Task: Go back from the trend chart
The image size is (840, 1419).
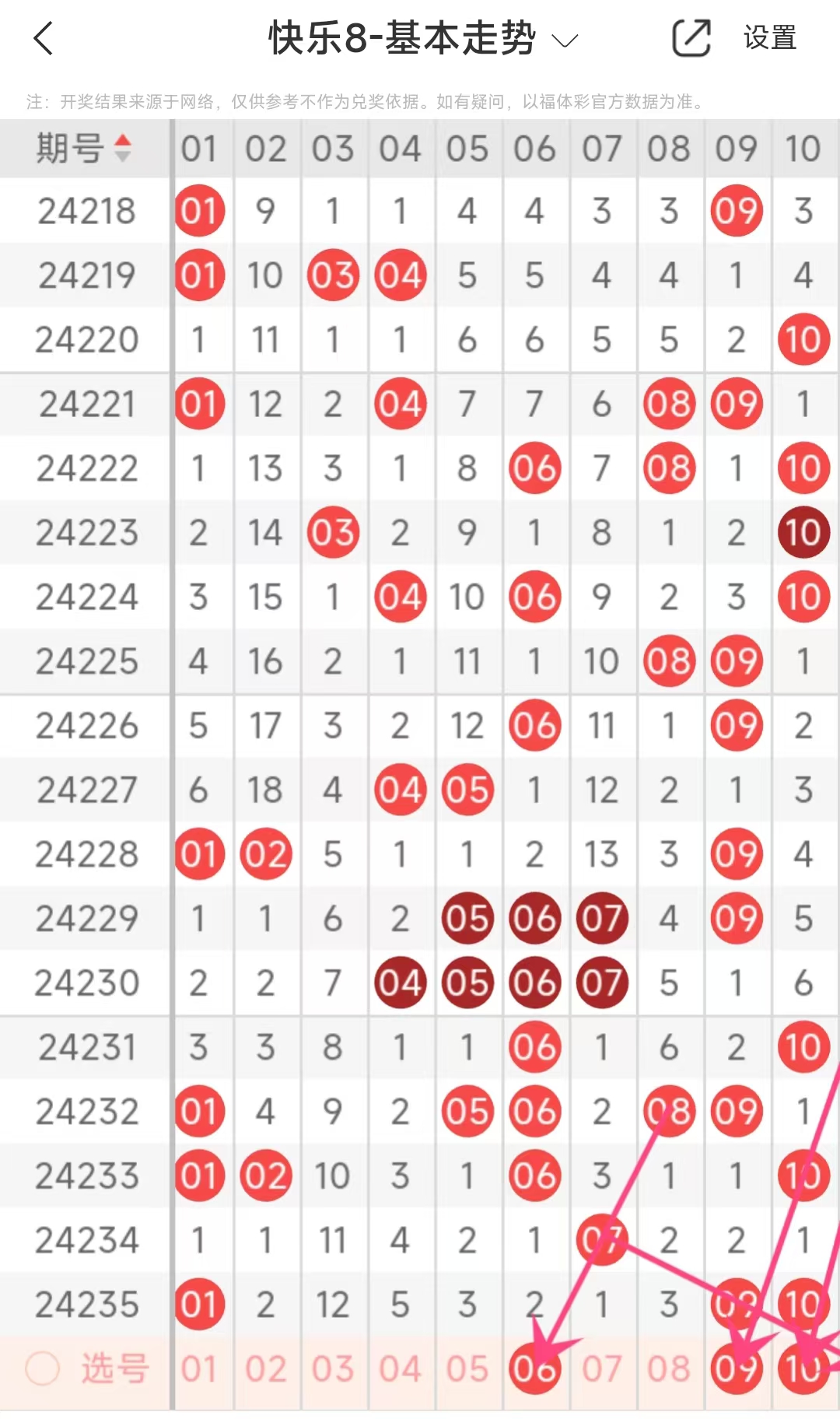Action: (x=44, y=38)
